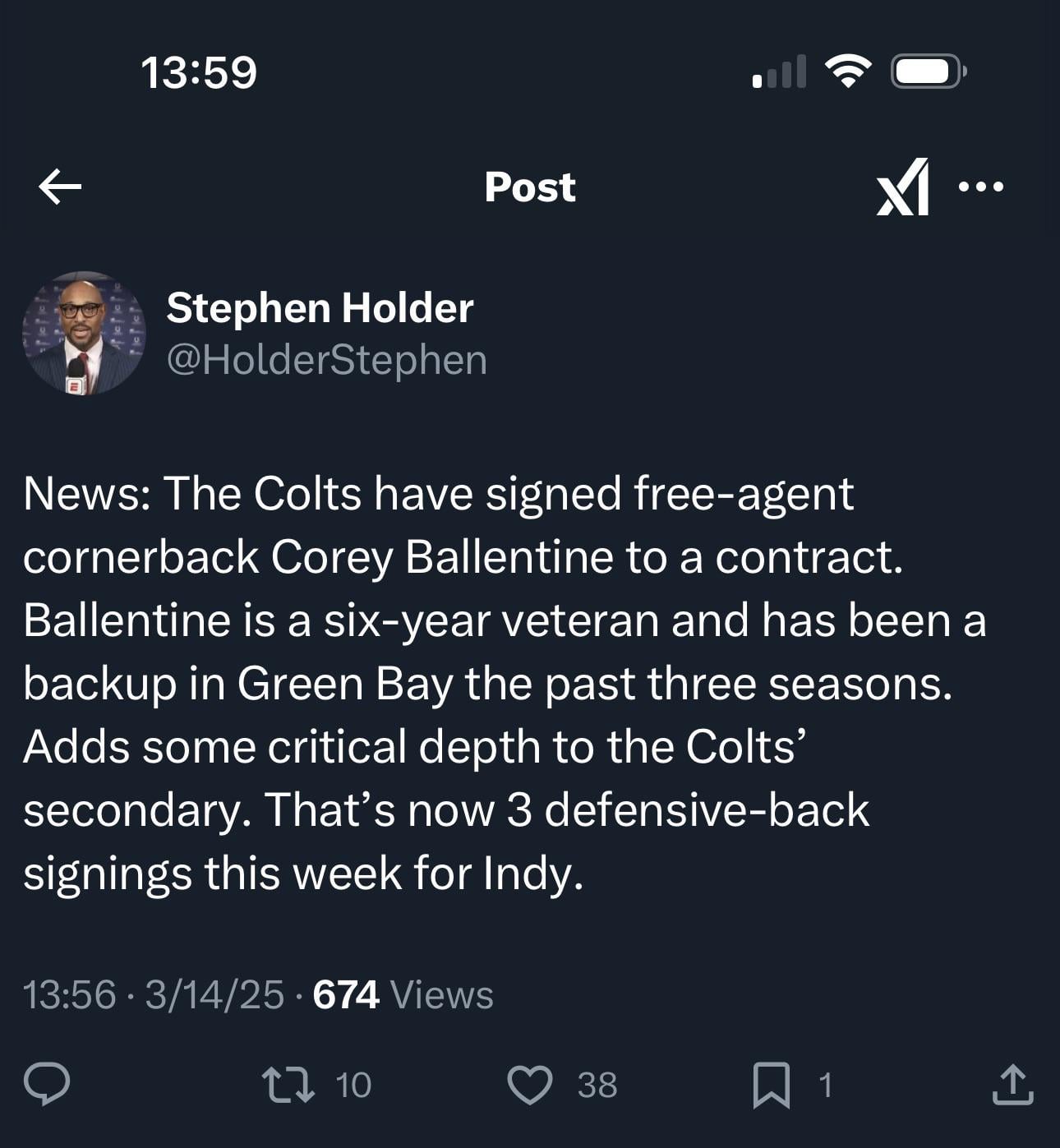Reply to the Colts signing post
The height and width of the screenshot is (1148, 1060).
pos(47,1084)
